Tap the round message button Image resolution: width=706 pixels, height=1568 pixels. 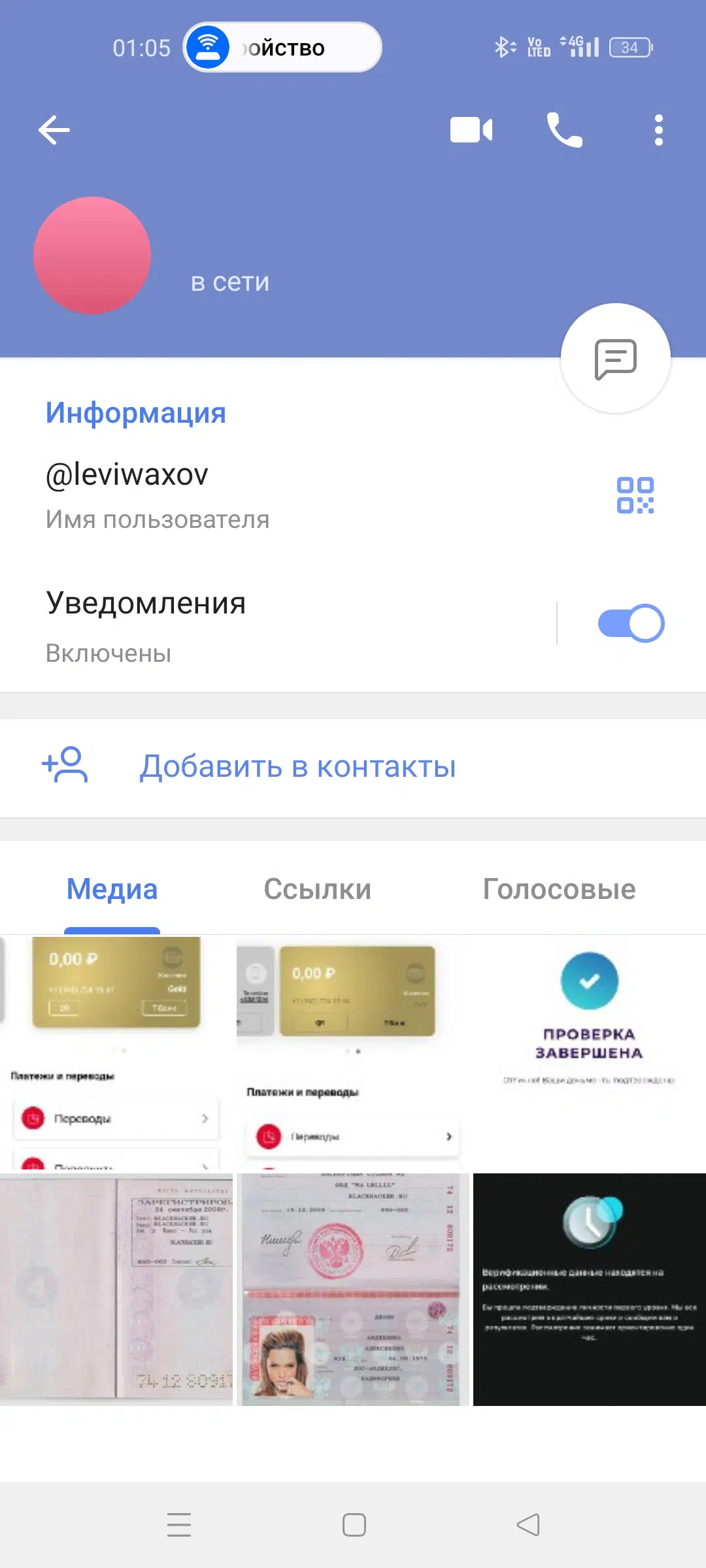pyautogui.click(x=616, y=358)
